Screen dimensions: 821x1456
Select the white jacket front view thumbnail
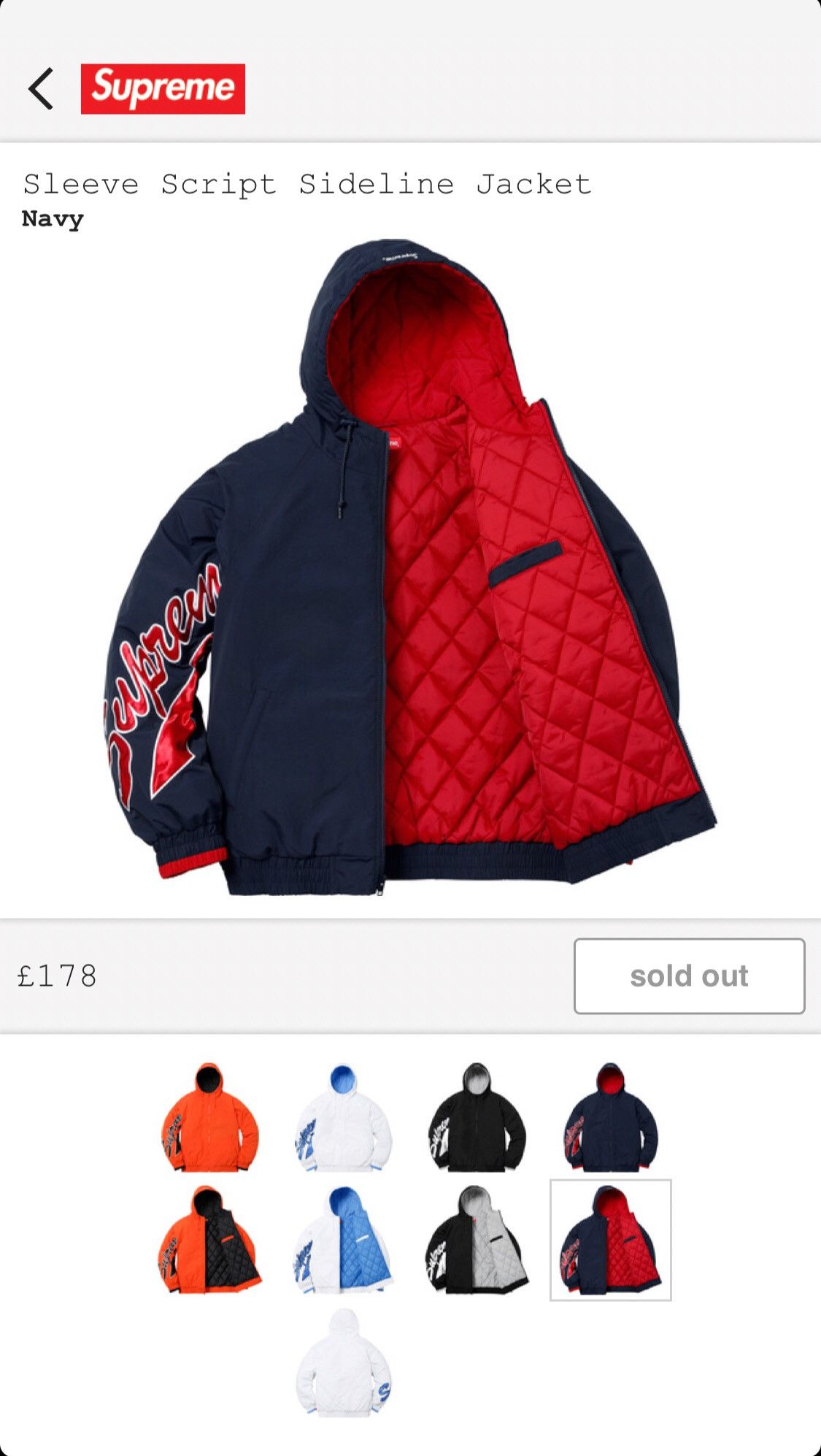click(343, 1117)
